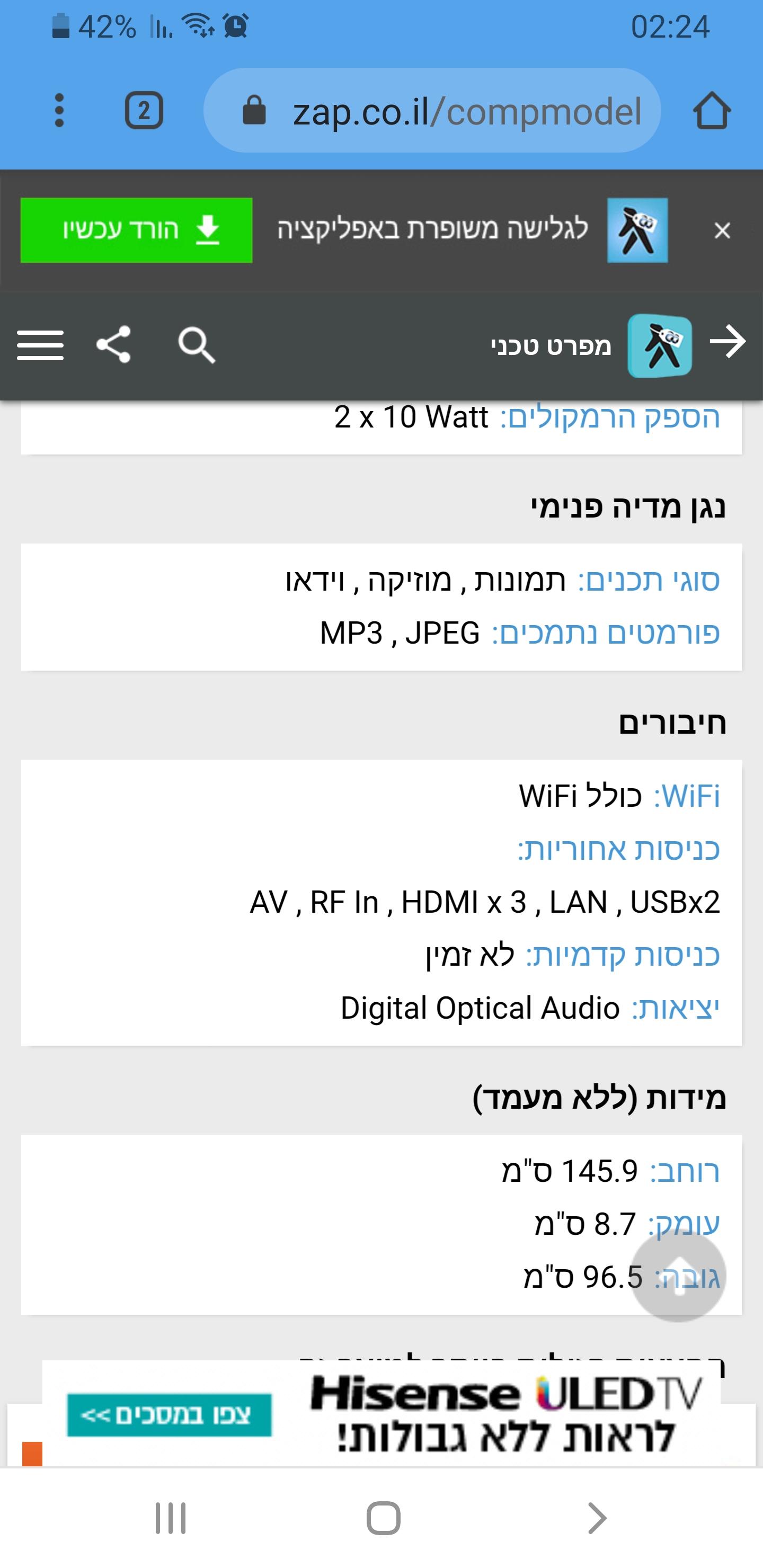The image size is (763, 1568).
Task: Tap the system home button
Action: click(383, 1518)
